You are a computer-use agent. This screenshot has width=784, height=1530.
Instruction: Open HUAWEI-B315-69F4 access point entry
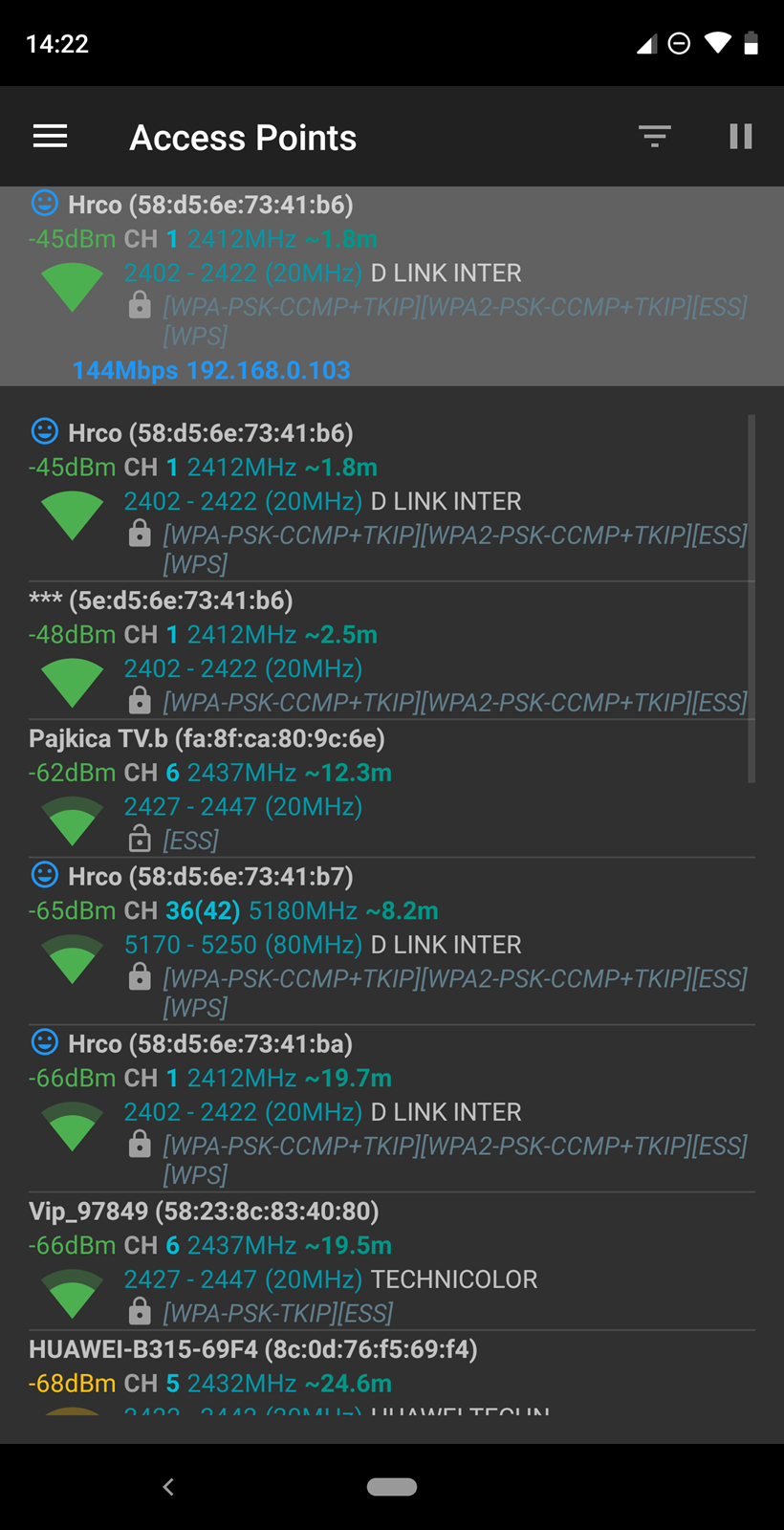point(392,1373)
